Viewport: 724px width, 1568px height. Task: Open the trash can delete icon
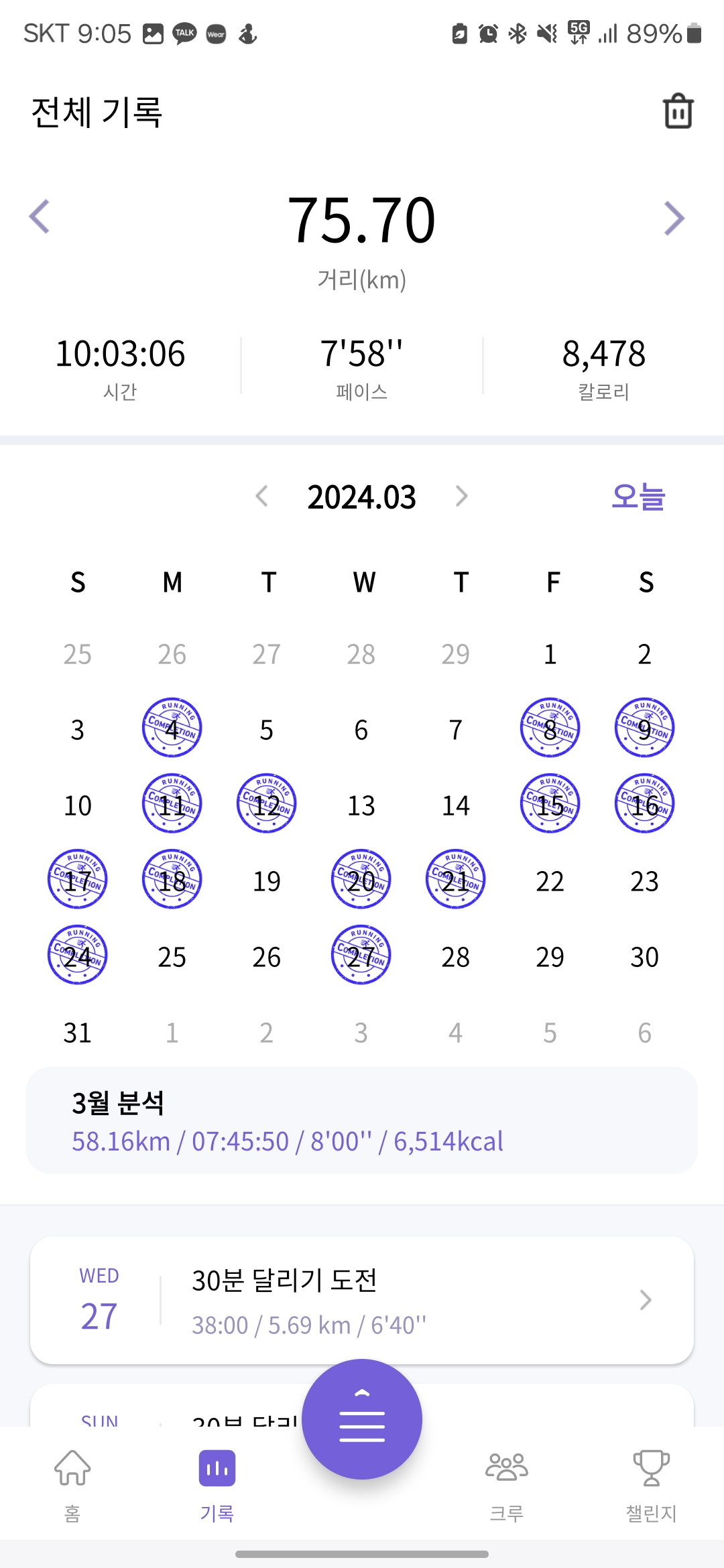[678, 111]
